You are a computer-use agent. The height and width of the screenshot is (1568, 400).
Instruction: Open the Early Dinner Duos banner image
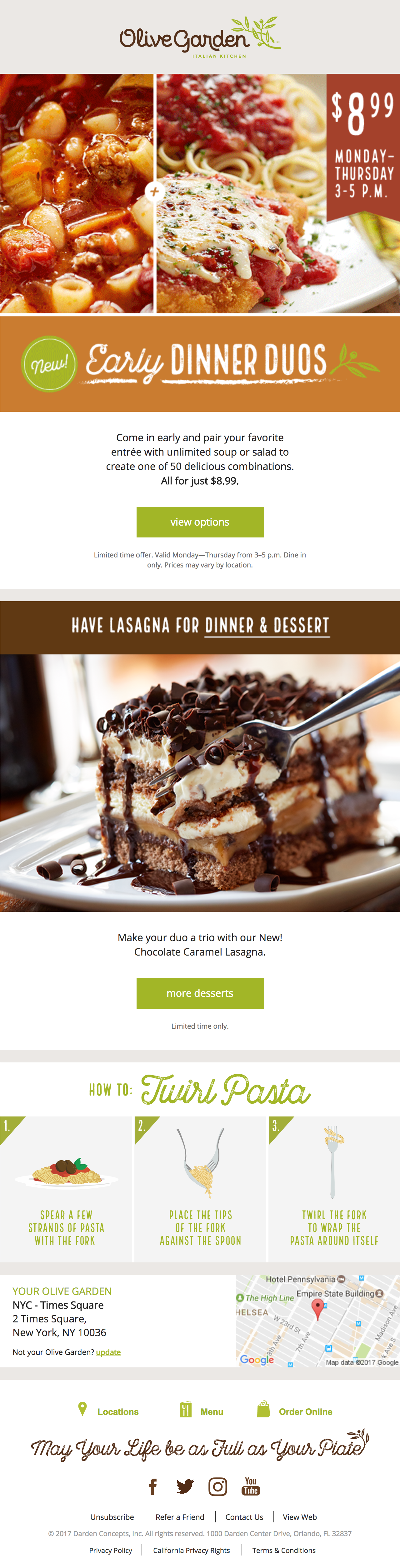point(200,363)
